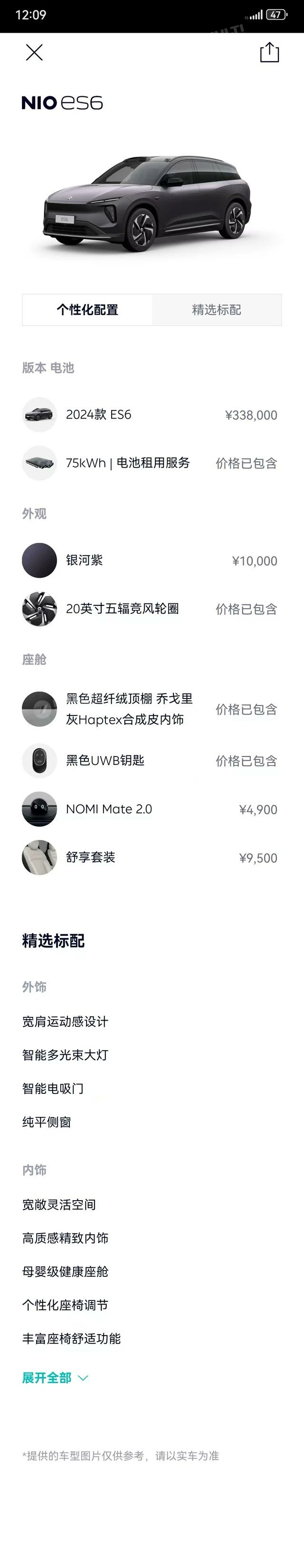Share this ES6 configuration
The height and width of the screenshot is (1568, 304).
click(x=269, y=52)
